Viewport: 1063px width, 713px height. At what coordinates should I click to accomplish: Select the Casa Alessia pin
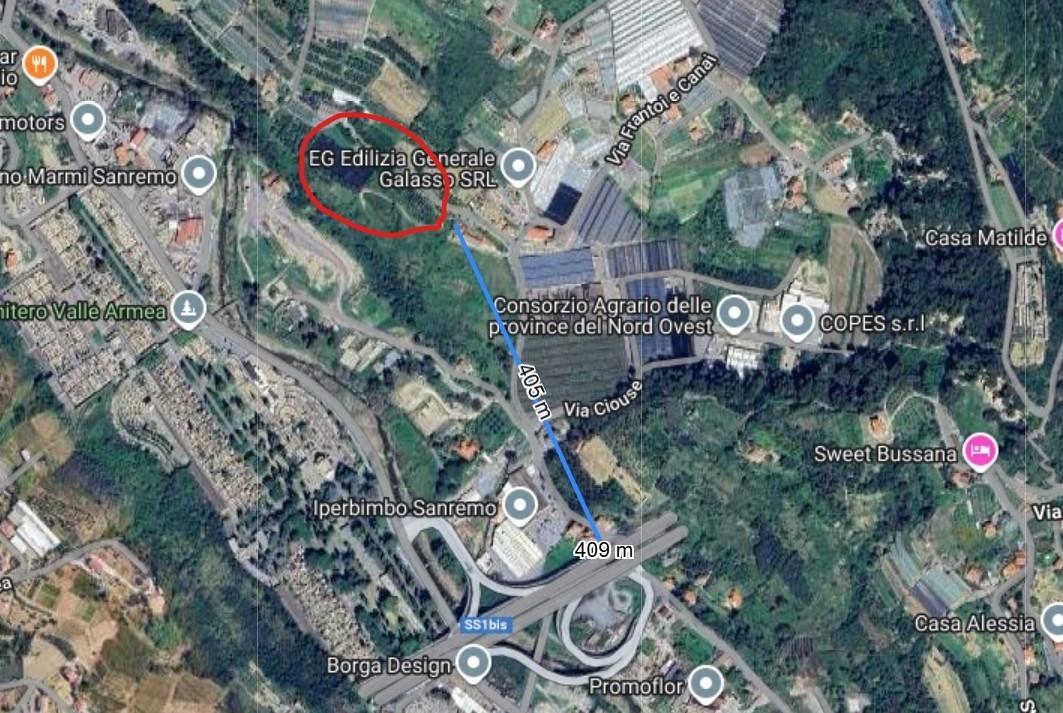pyautogui.click(x=1053, y=621)
